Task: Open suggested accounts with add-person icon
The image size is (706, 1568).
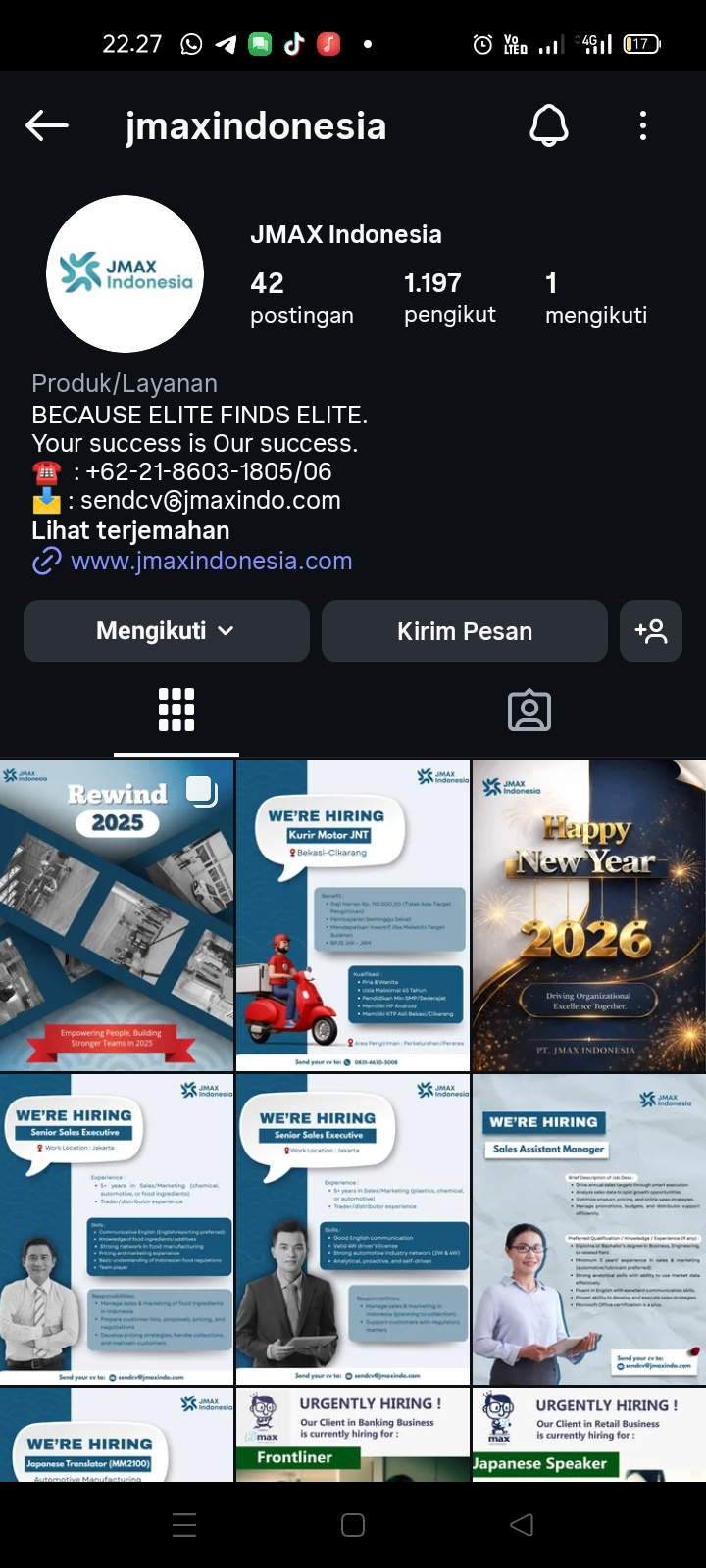Action: click(x=651, y=631)
